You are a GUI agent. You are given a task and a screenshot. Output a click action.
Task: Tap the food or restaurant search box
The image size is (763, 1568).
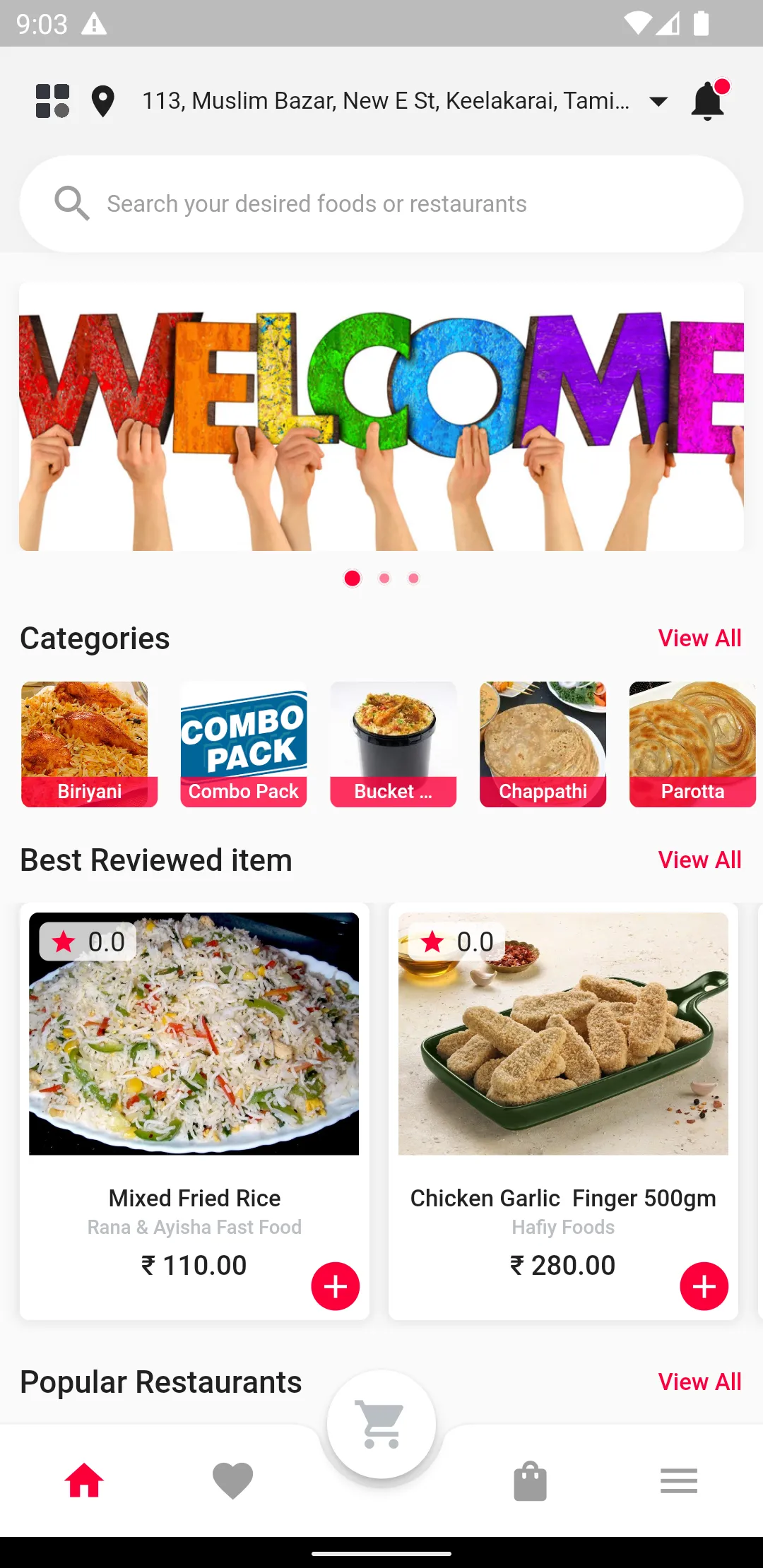(381, 203)
